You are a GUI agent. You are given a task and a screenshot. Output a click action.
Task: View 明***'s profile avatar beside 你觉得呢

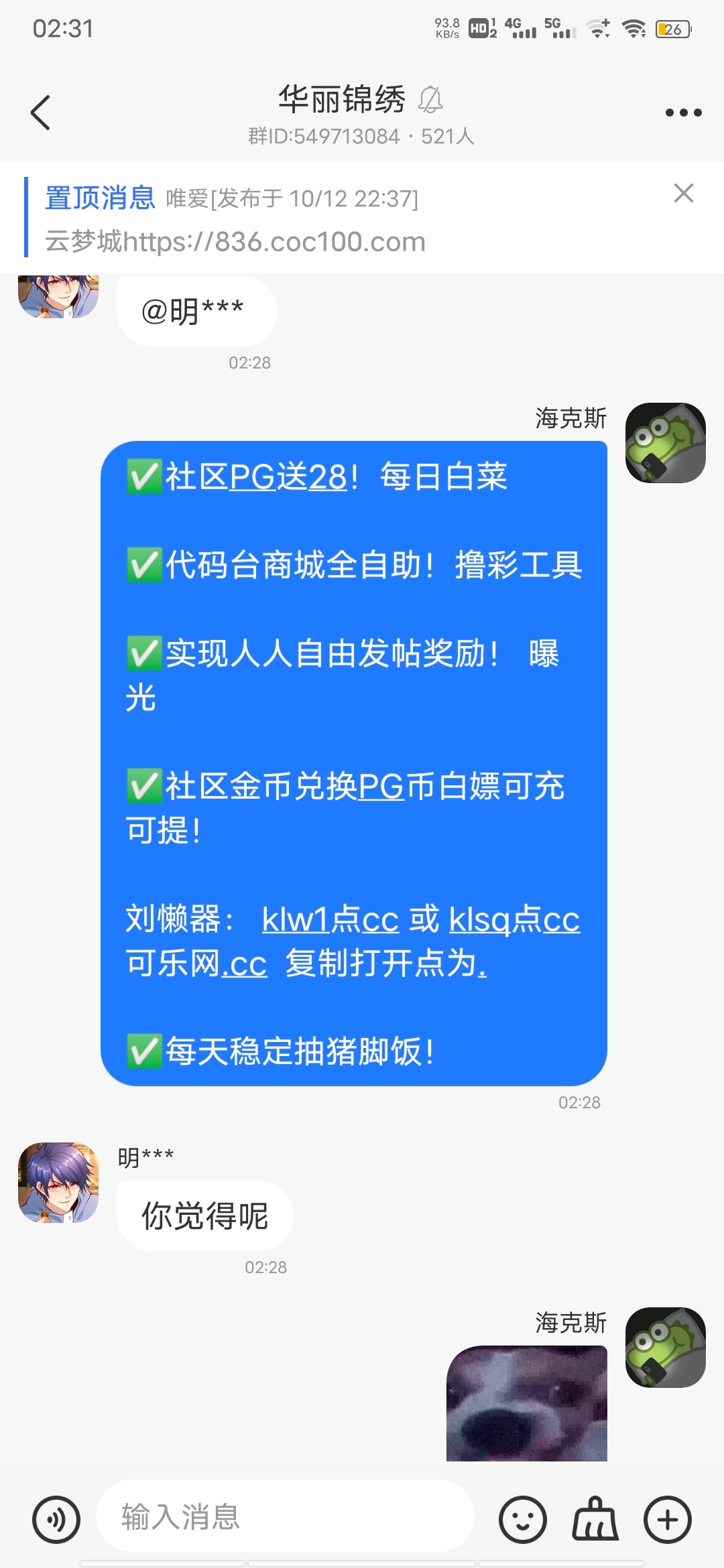click(x=58, y=1183)
